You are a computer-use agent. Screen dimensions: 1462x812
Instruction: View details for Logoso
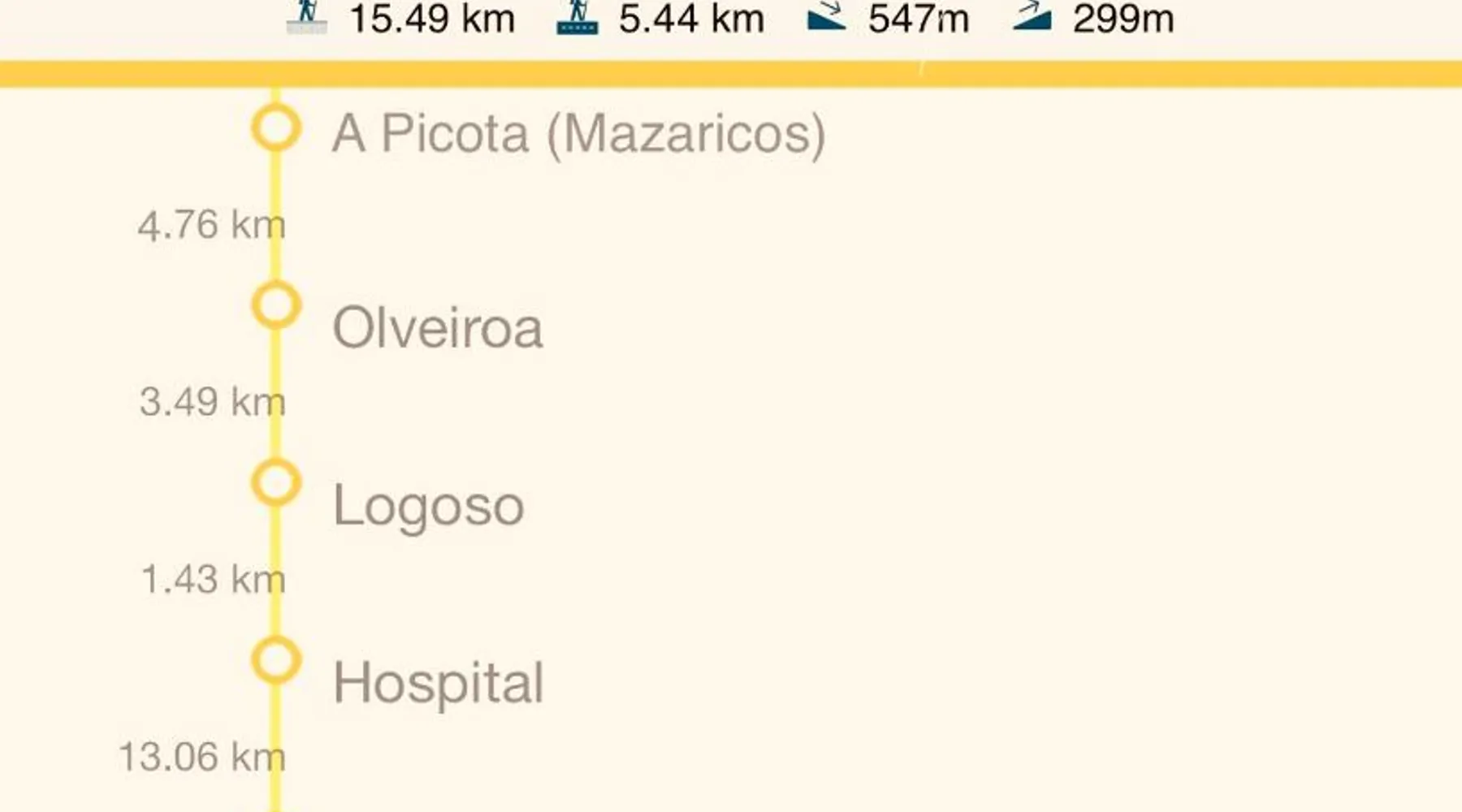[x=428, y=505]
